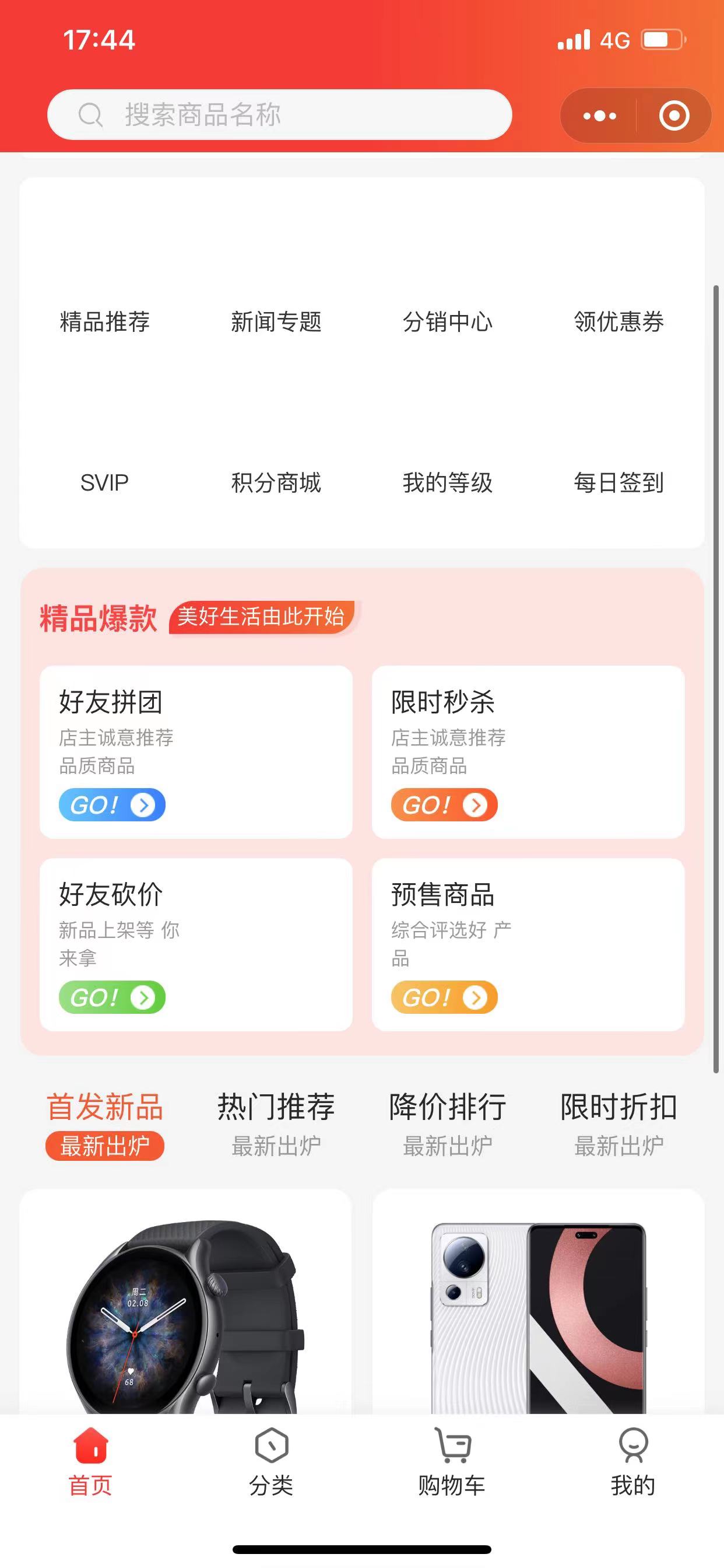Tap GO! on the 好友拼团 card
Viewport: 724px width, 1568px height.
click(112, 804)
